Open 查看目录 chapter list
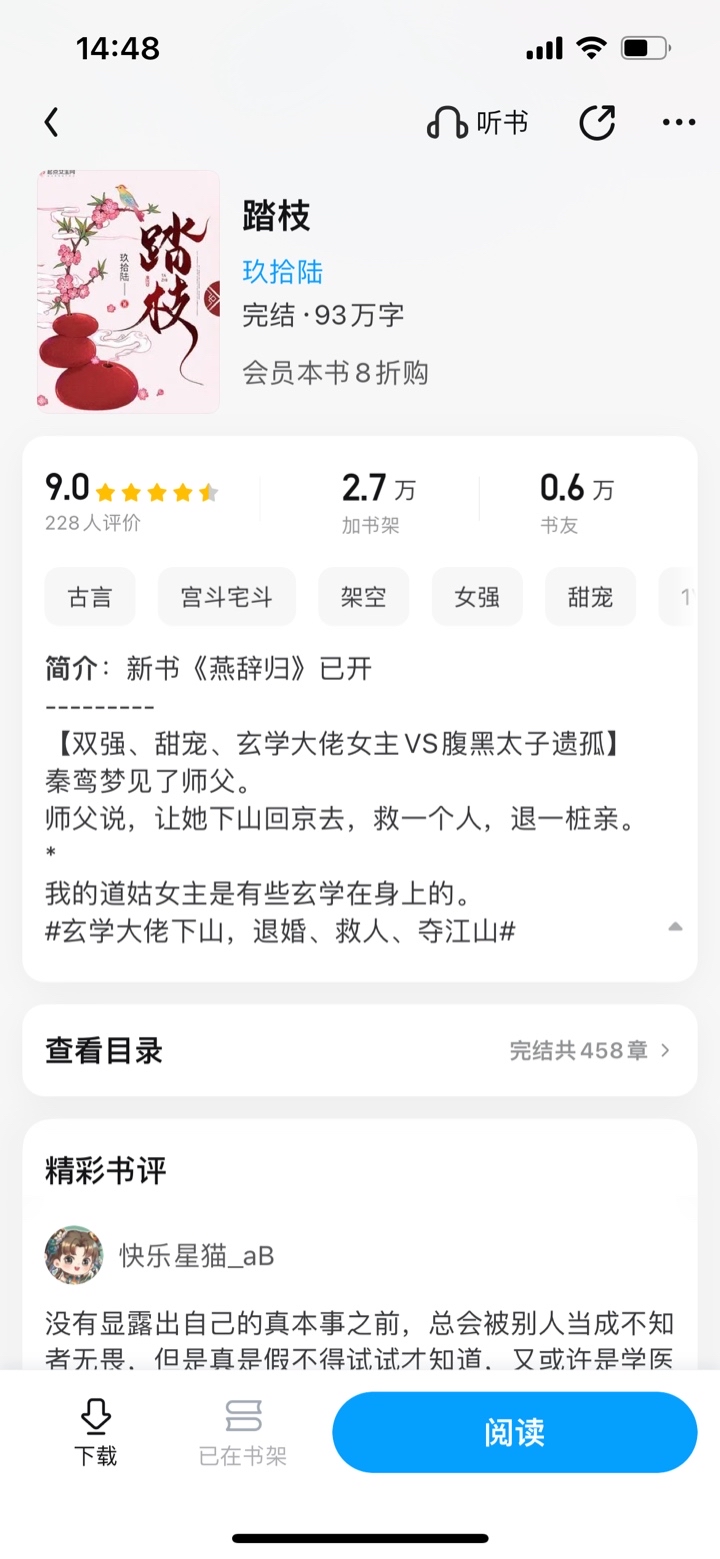 coord(360,1050)
